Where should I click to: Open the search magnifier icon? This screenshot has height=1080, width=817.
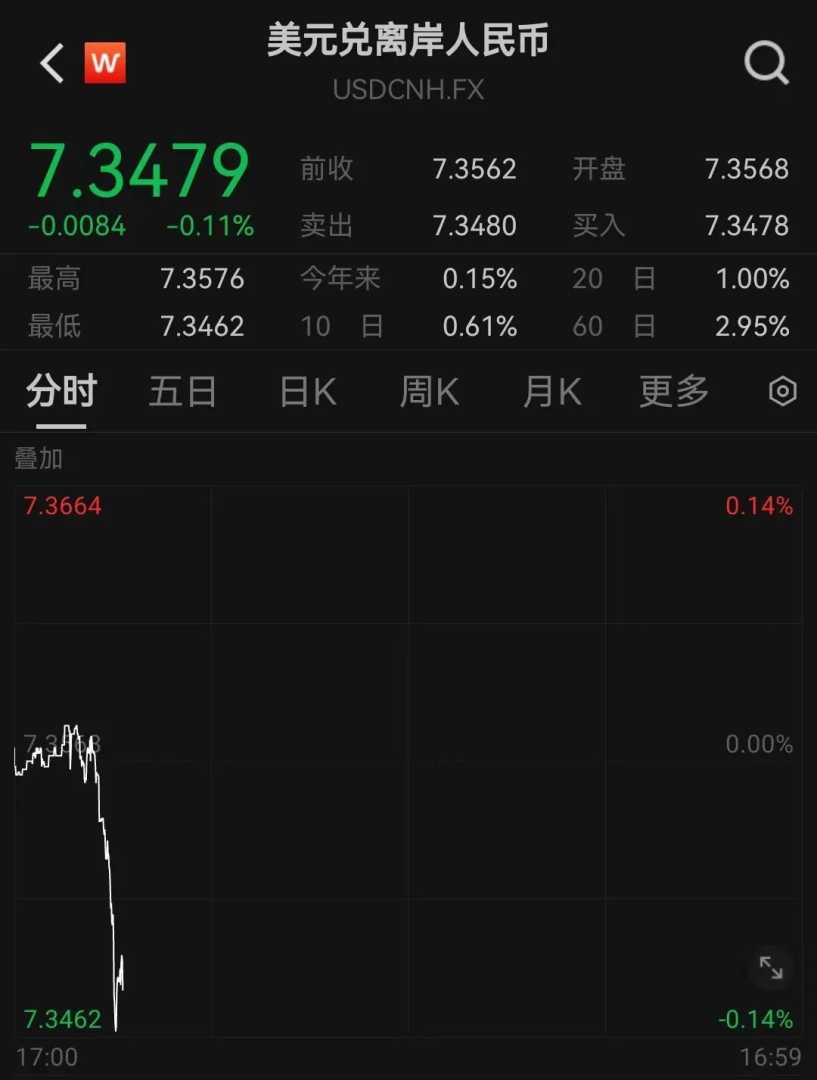[x=766, y=64]
